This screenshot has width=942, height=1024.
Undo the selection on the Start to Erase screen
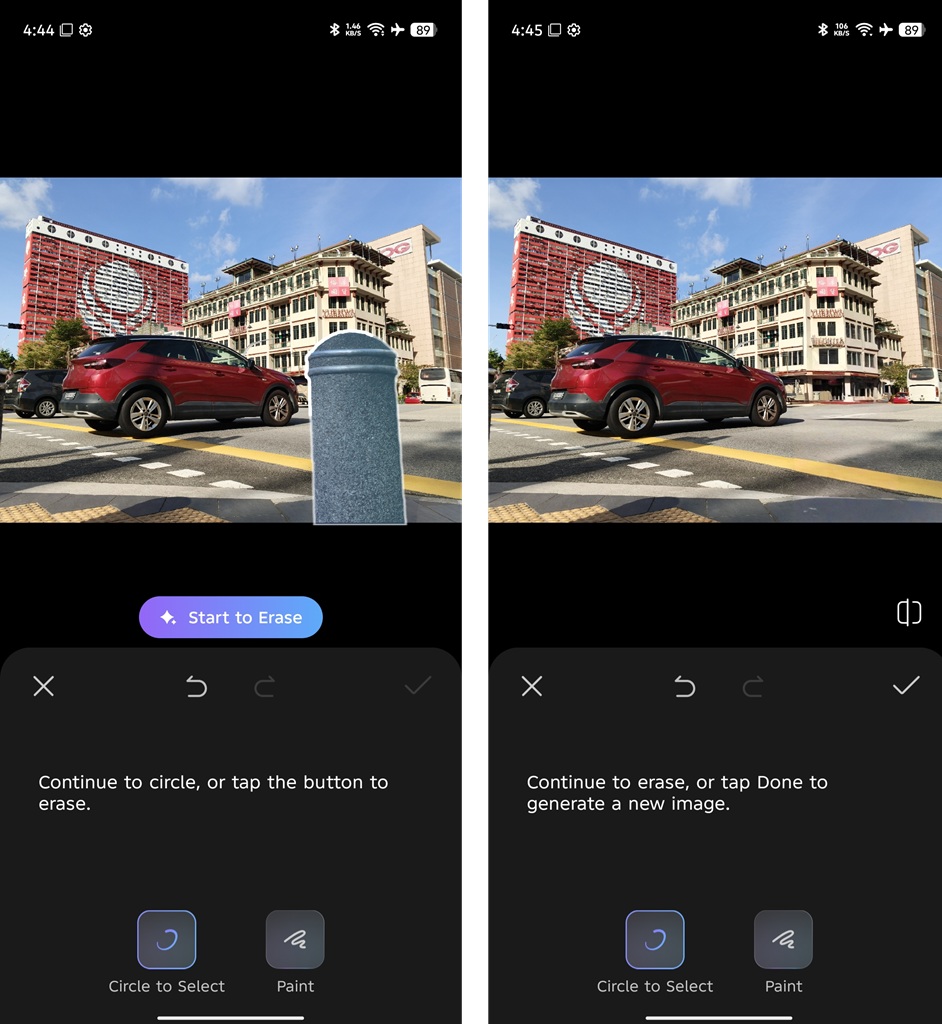point(196,686)
